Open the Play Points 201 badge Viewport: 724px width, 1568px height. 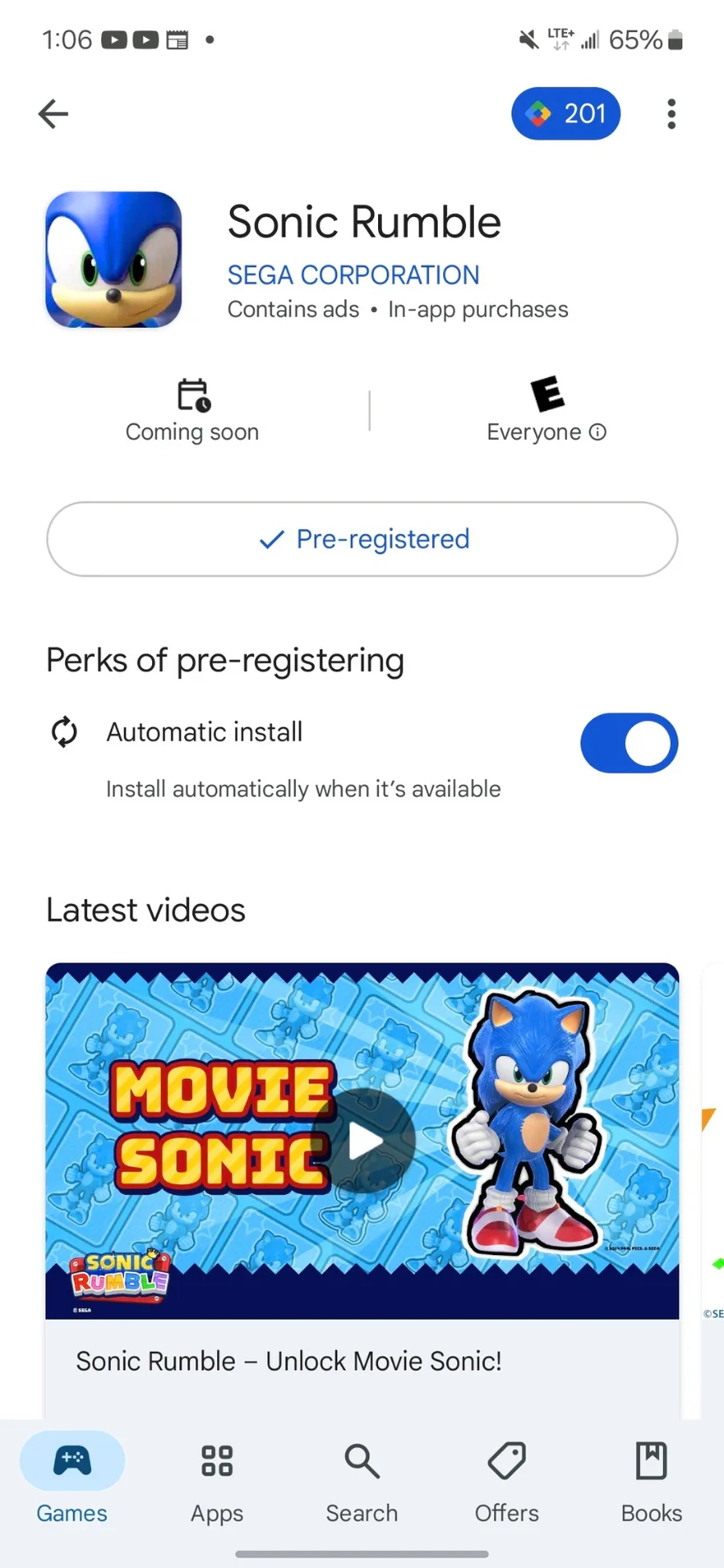566,113
